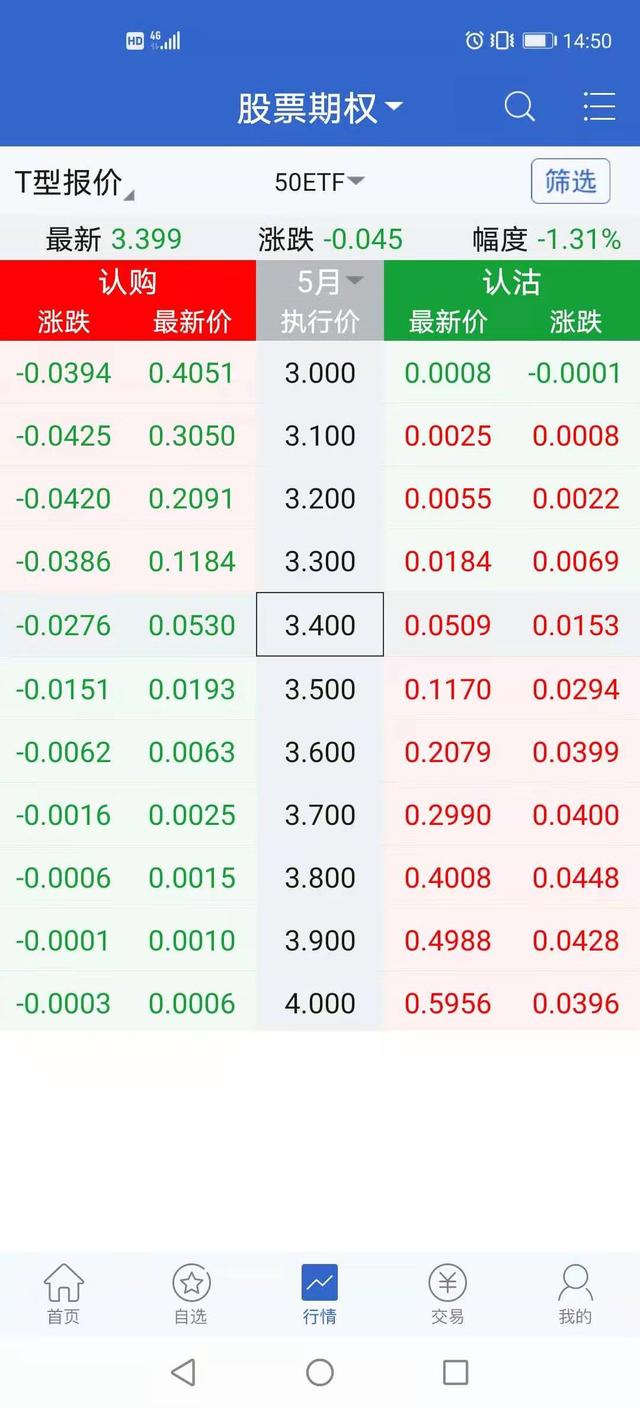Open the 行情 market tab
The width and height of the screenshot is (640, 1408).
click(x=319, y=1294)
